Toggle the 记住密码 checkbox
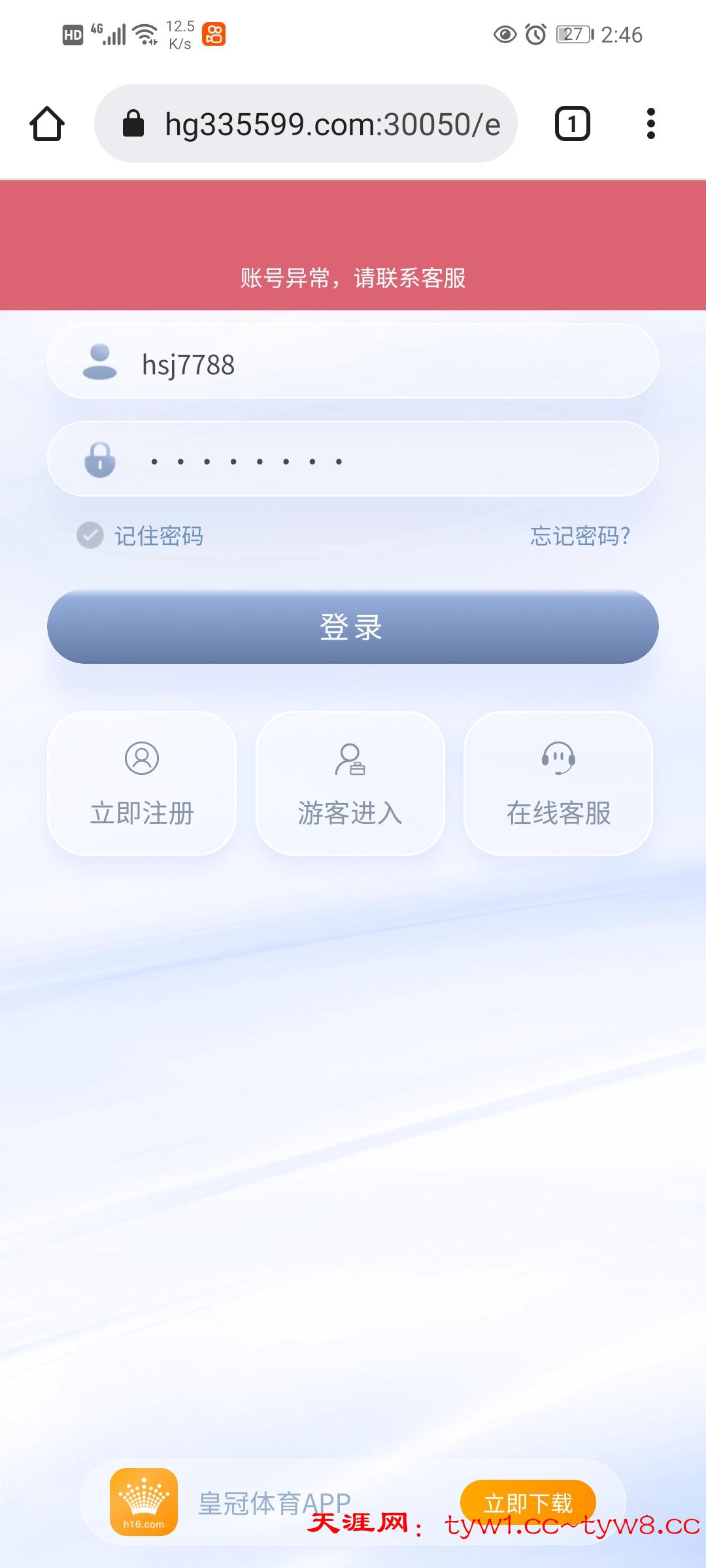 (x=90, y=535)
